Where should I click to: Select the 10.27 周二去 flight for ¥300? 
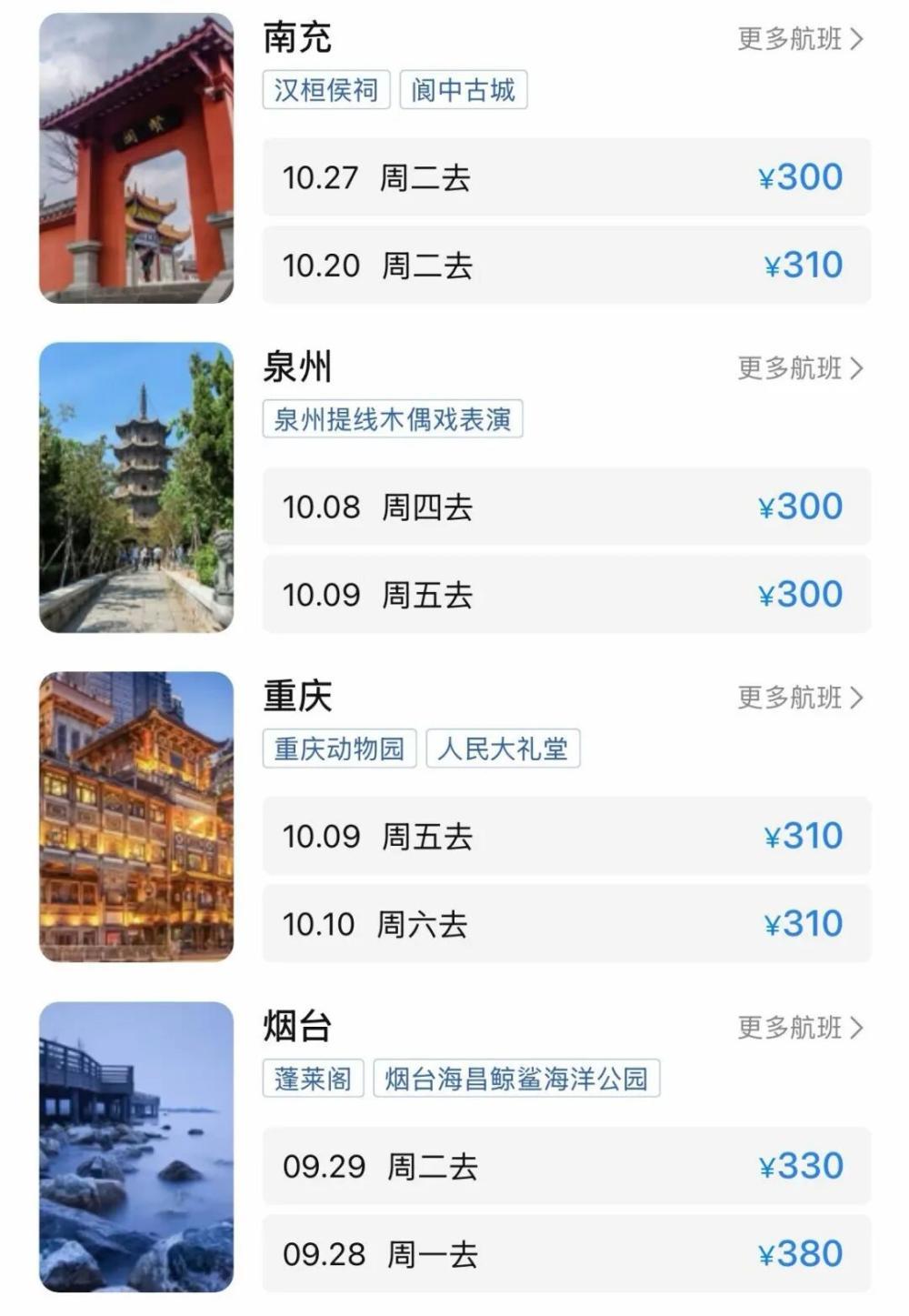566,177
